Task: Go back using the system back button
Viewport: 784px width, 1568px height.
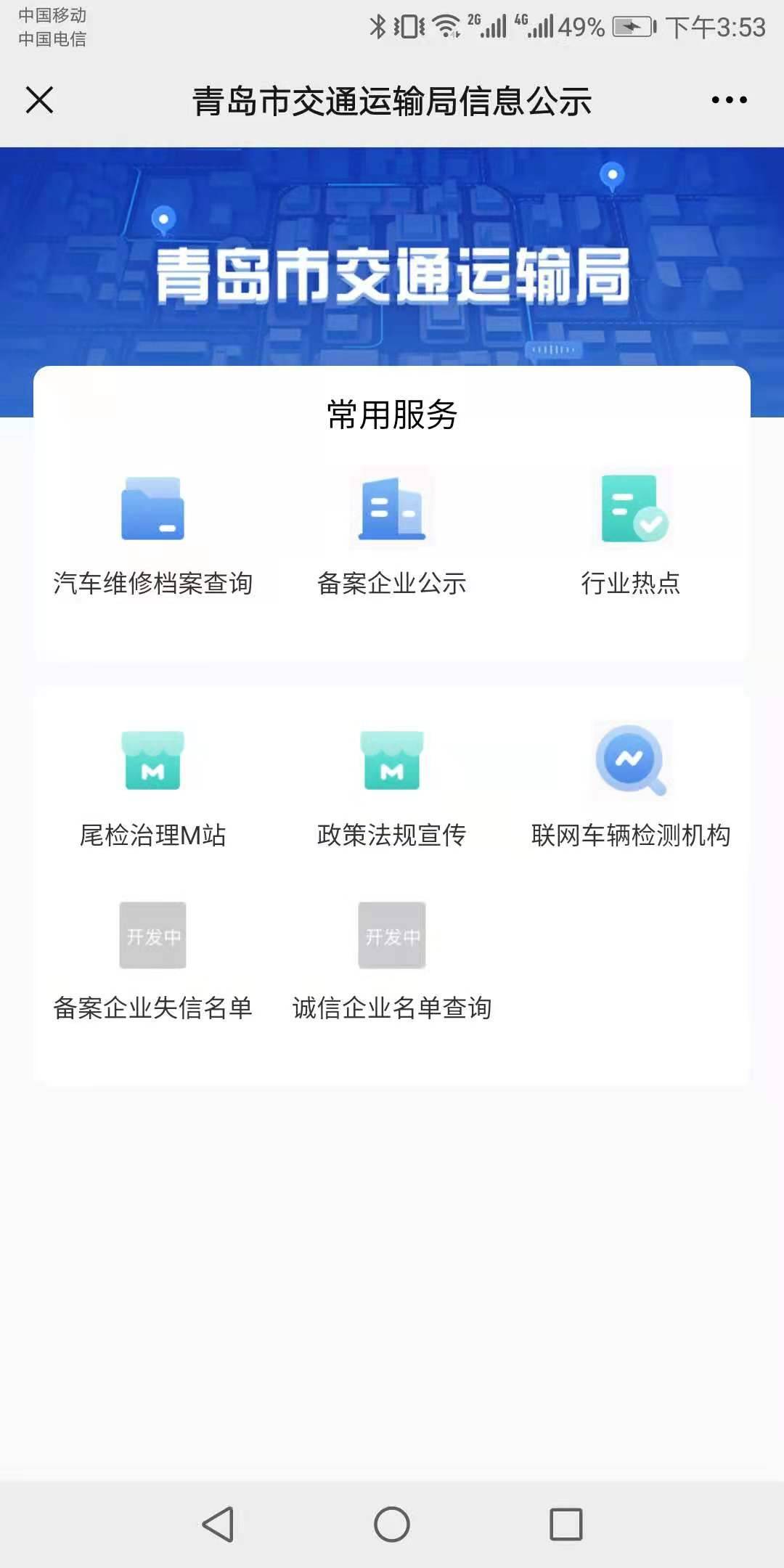Action: point(218,1524)
